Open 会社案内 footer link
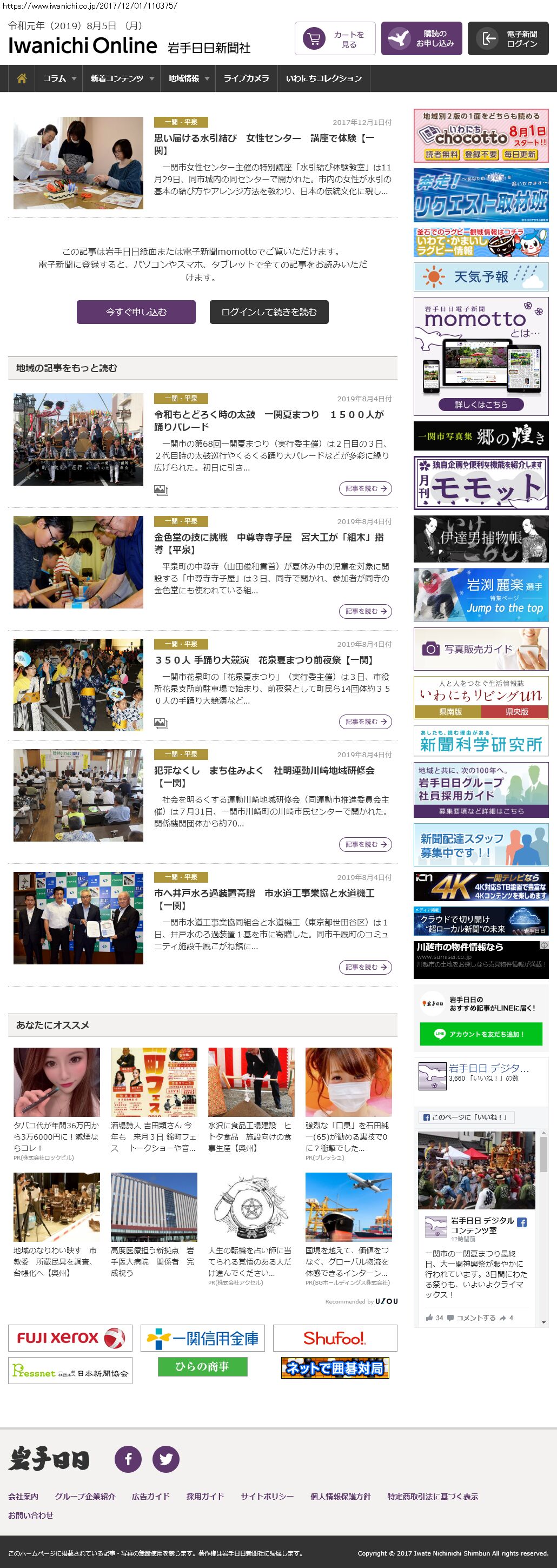This screenshot has width=557, height=1568. coord(23,1496)
